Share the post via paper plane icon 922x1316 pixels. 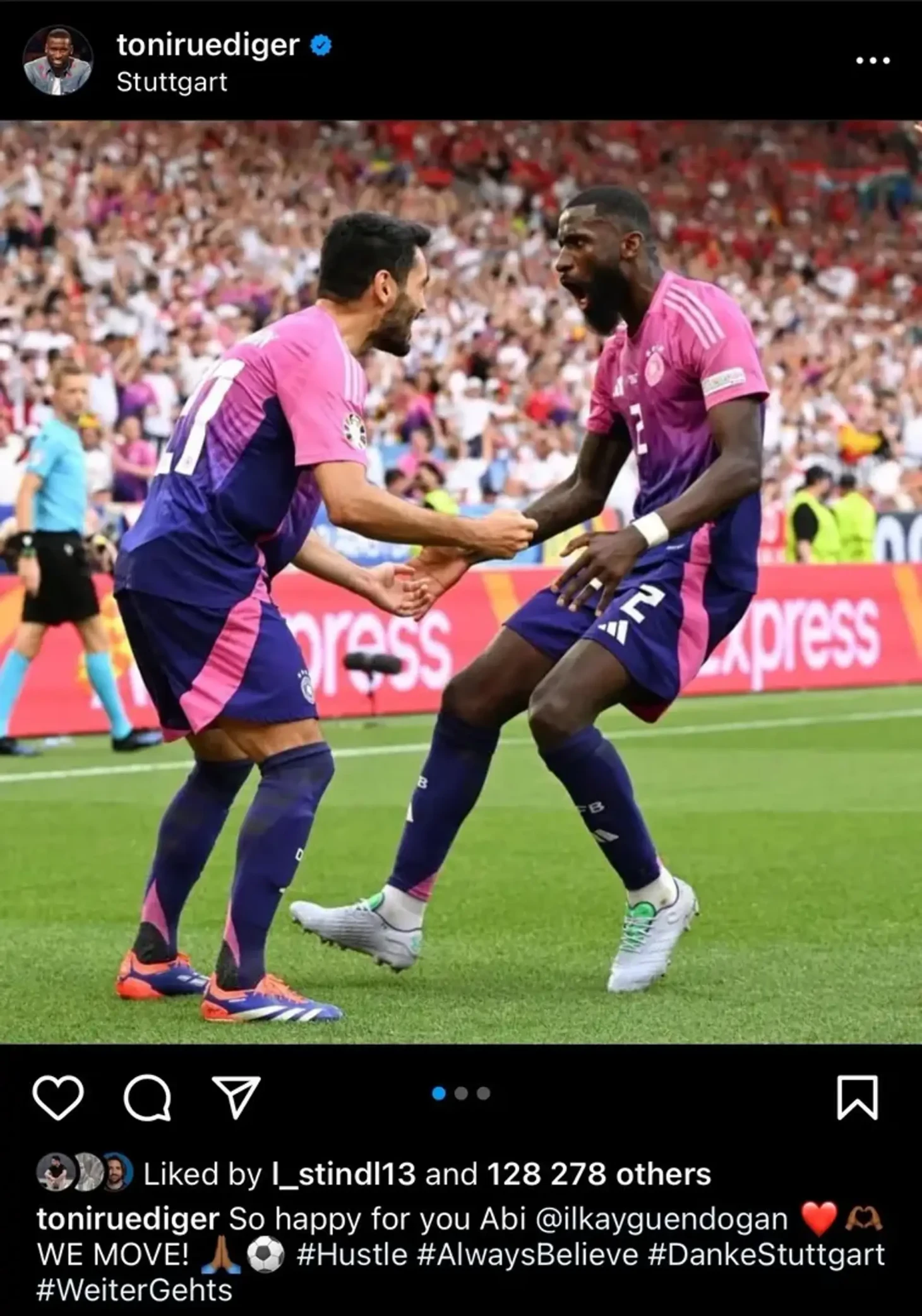pyautogui.click(x=236, y=1097)
